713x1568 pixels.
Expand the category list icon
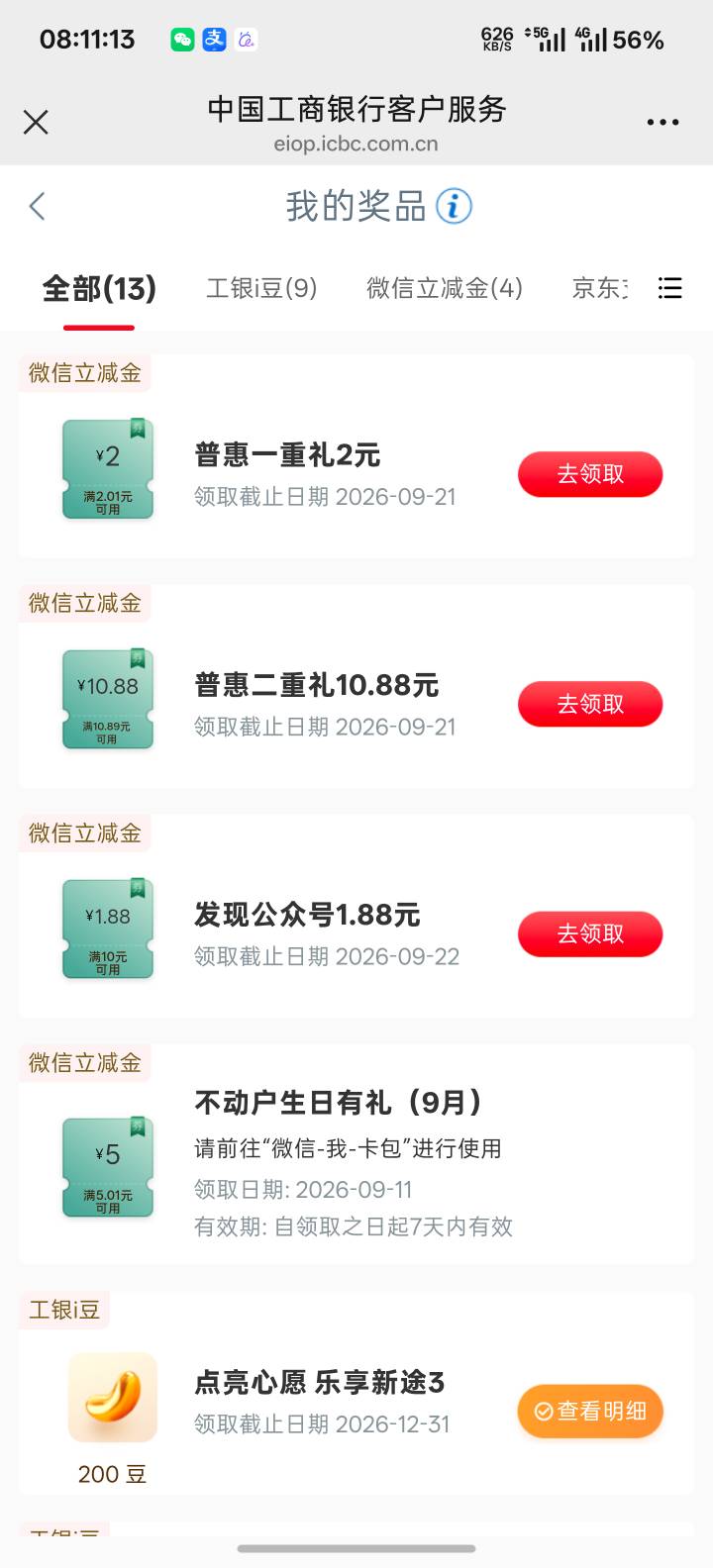click(x=670, y=288)
